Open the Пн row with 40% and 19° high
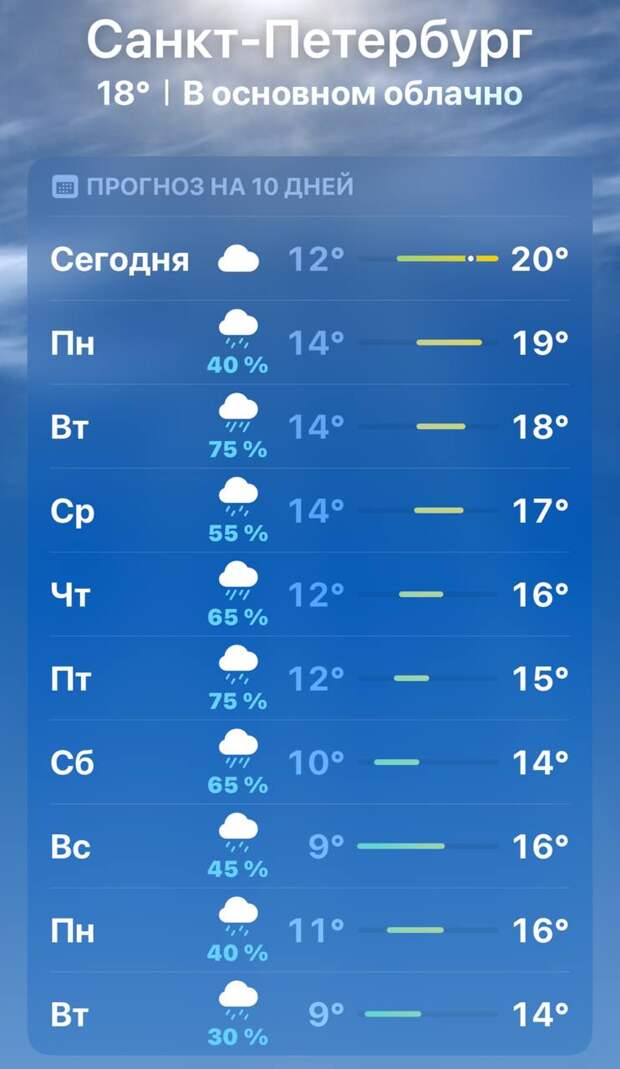Screen dimensions: 620x1069 [x=310, y=342]
